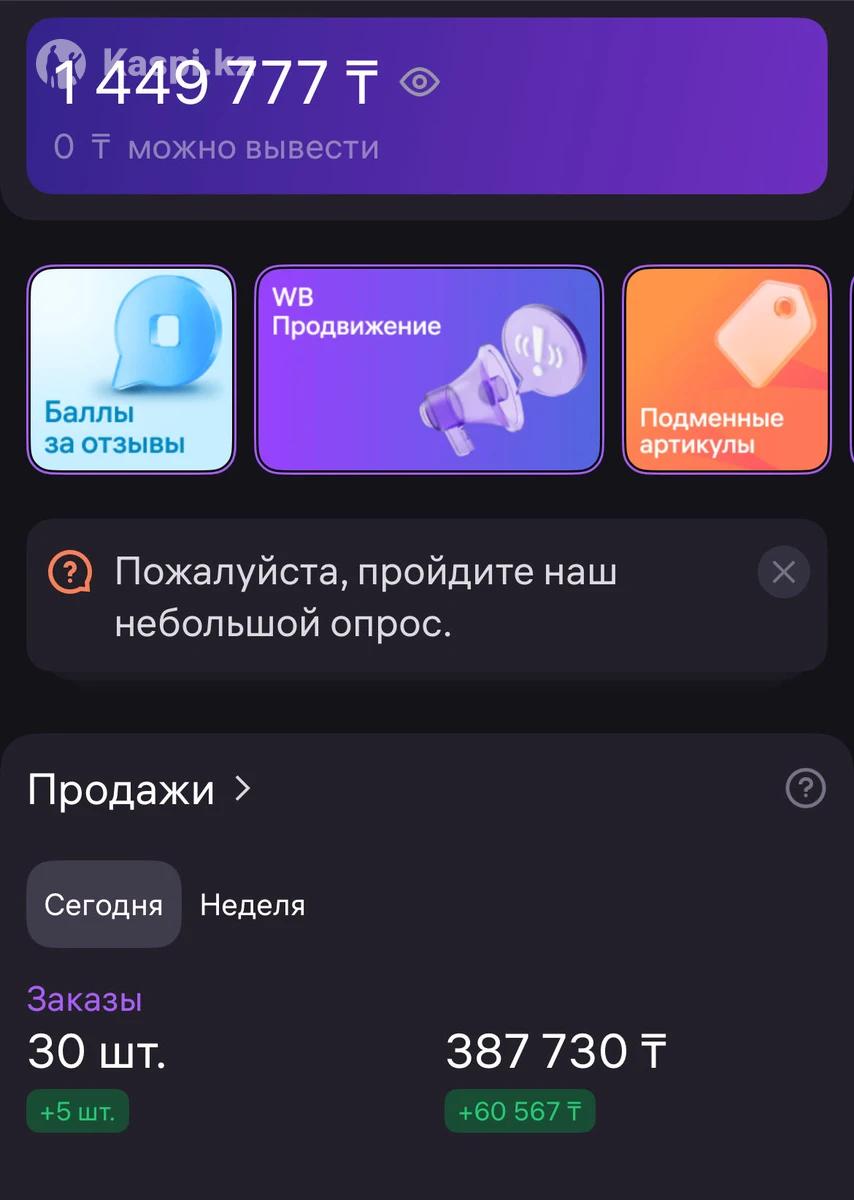Open the Подменные артикулы card

pyautogui.click(x=726, y=369)
